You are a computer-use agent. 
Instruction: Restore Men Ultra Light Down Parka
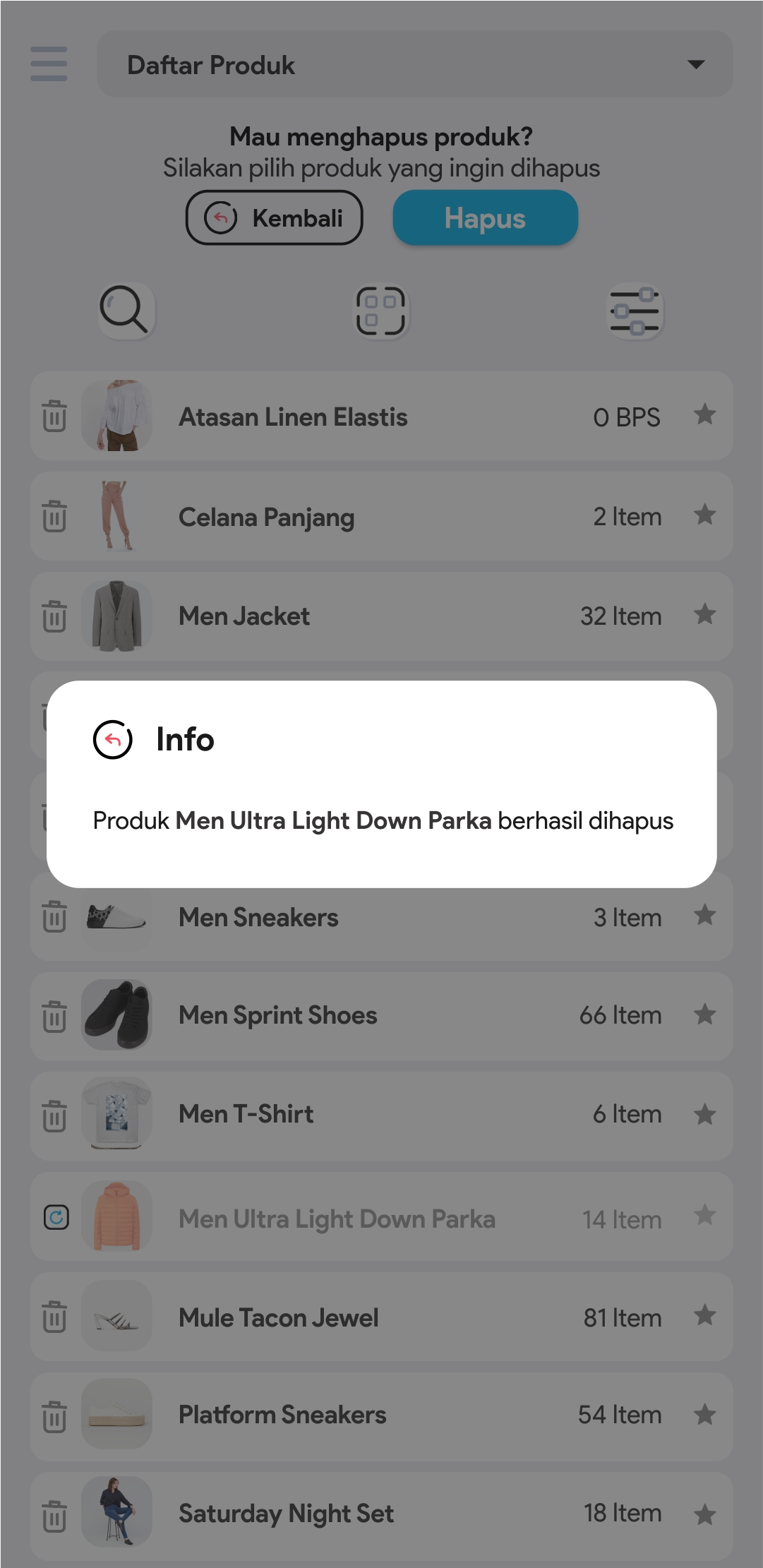tap(56, 1217)
